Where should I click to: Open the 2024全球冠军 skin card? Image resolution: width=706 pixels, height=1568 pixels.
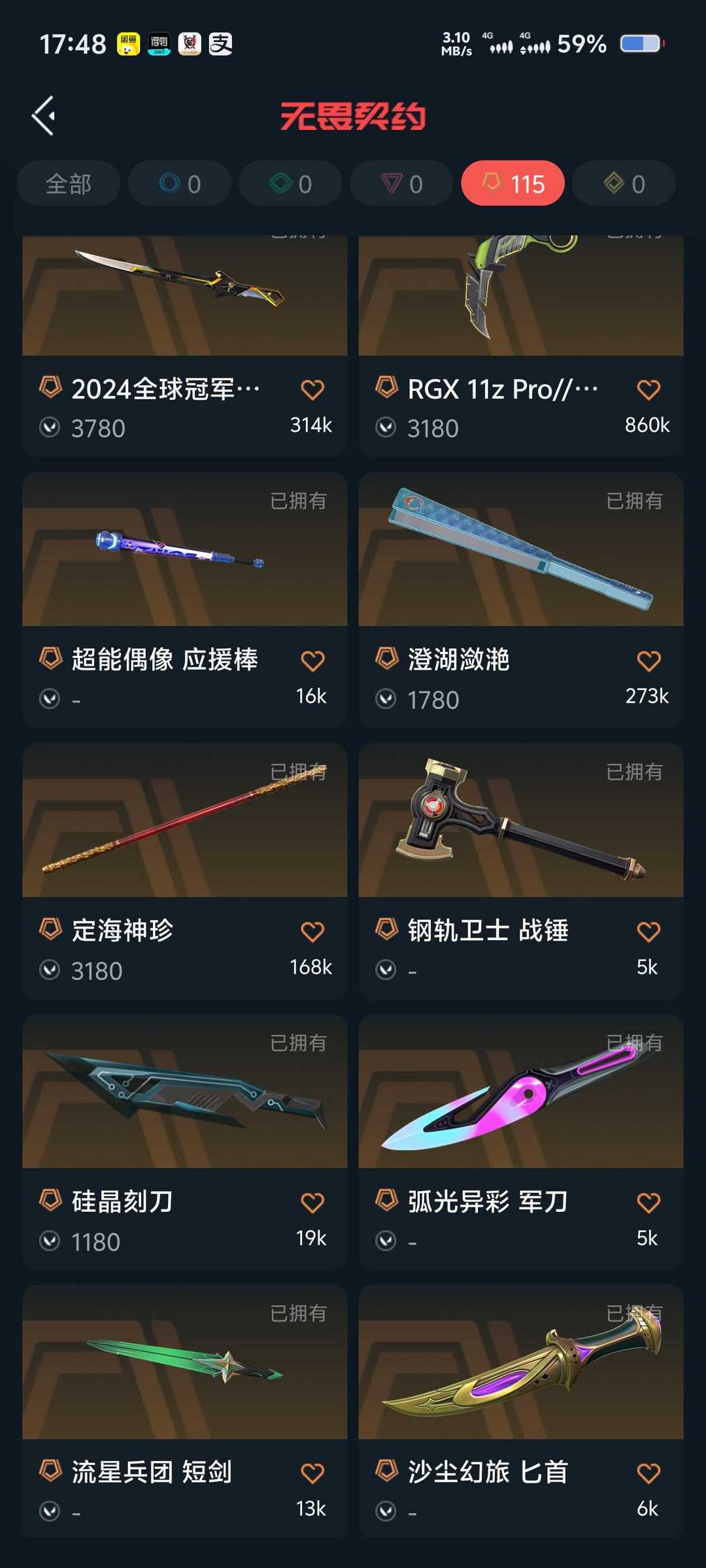(x=185, y=345)
